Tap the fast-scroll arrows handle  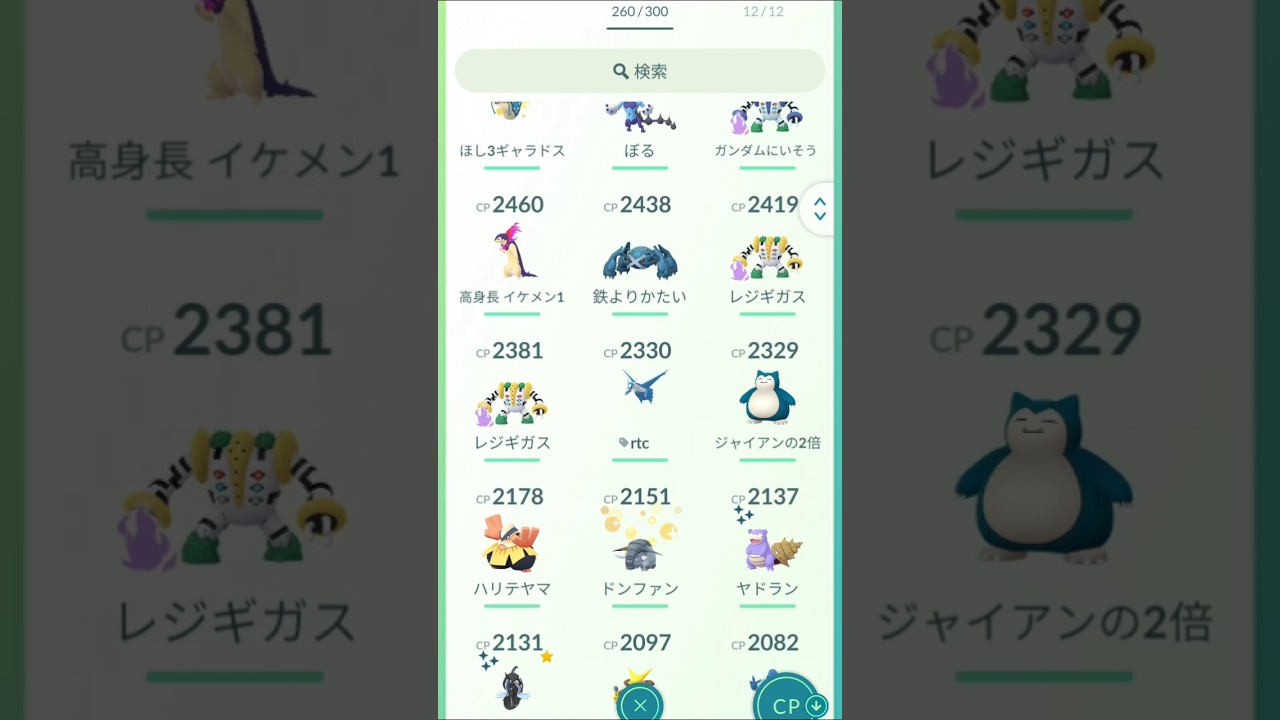pyautogui.click(x=820, y=209)
